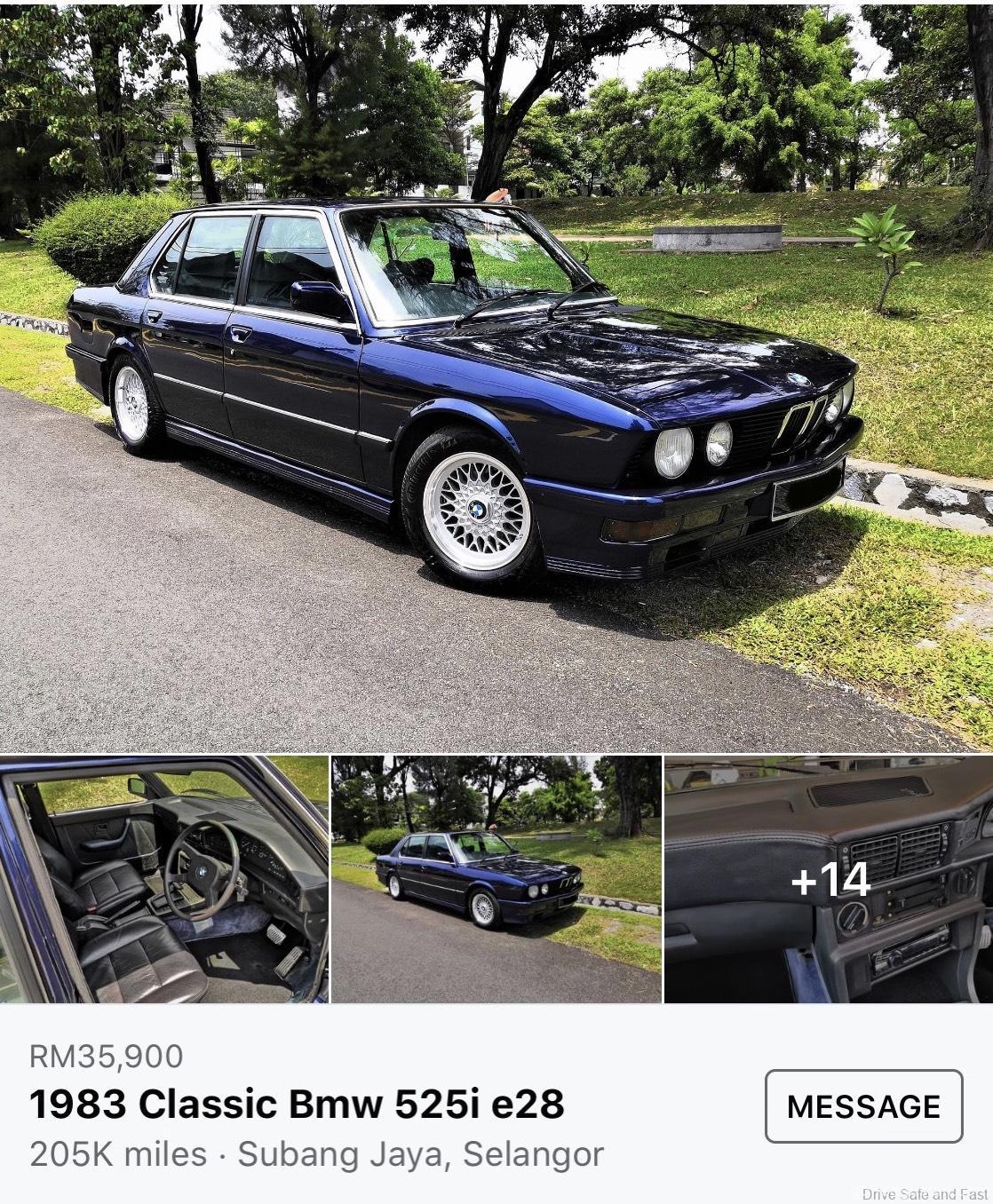This screenshot has width=993, height=1204.
Task: View the interior steering wheel photo
Action: pyautogui.click(x=163, y=879)
